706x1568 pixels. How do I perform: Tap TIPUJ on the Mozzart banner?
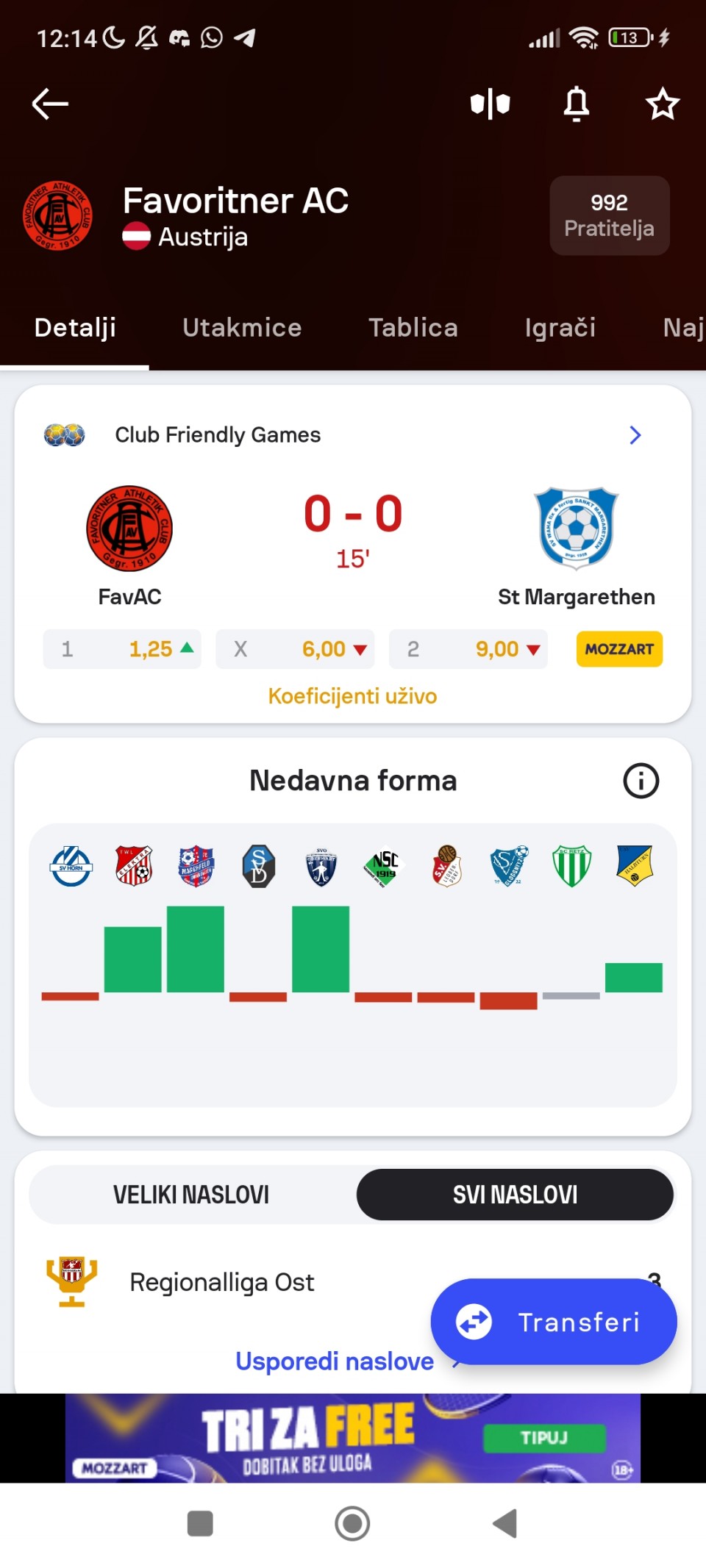click(544, 1437)
